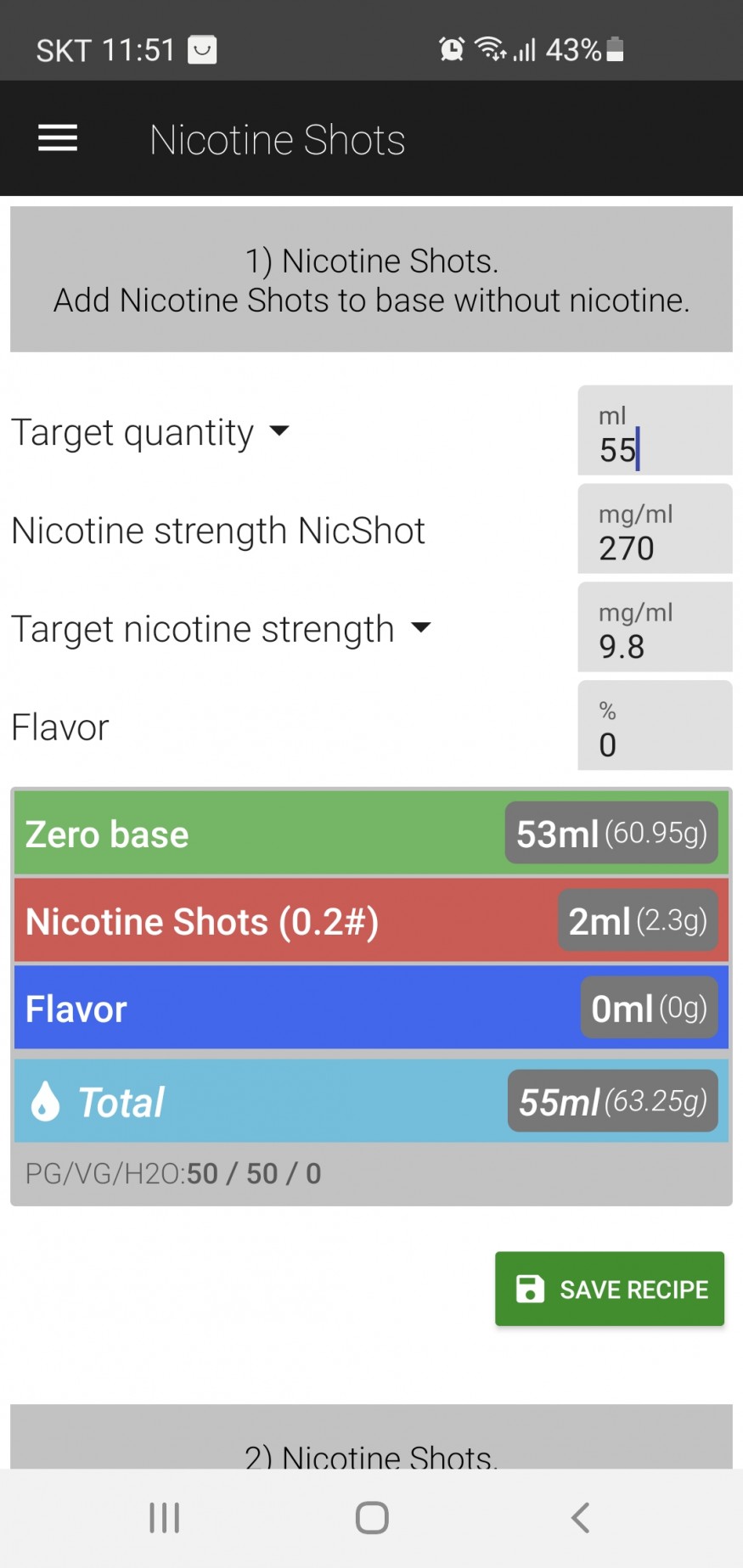The image size is (743, 1568).
Task: Go back using system navigation
Action: pos(580,1517)
